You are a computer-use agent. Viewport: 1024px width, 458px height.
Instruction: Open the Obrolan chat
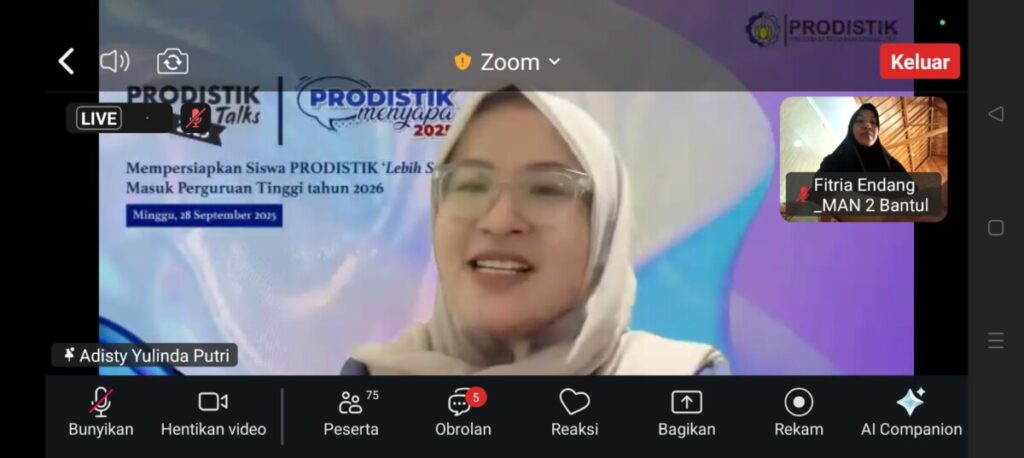[x=463, y=413]
